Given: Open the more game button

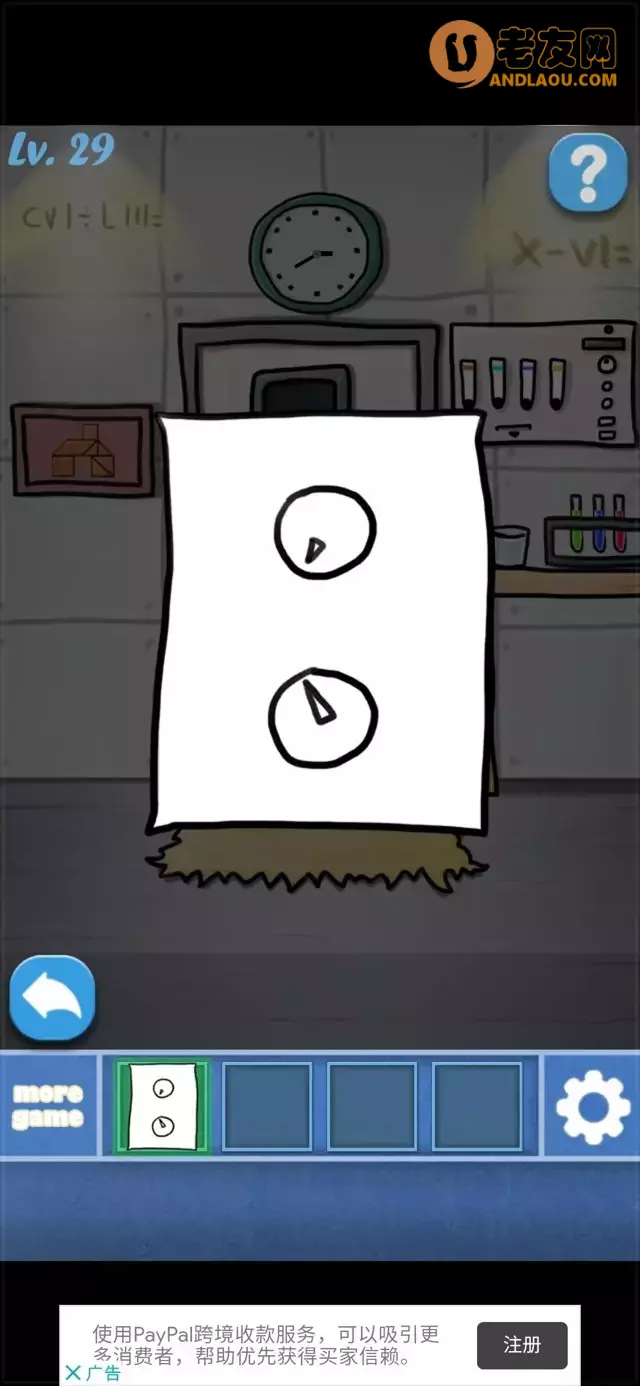Looking at the screenshot, I should click(48, 1105).
